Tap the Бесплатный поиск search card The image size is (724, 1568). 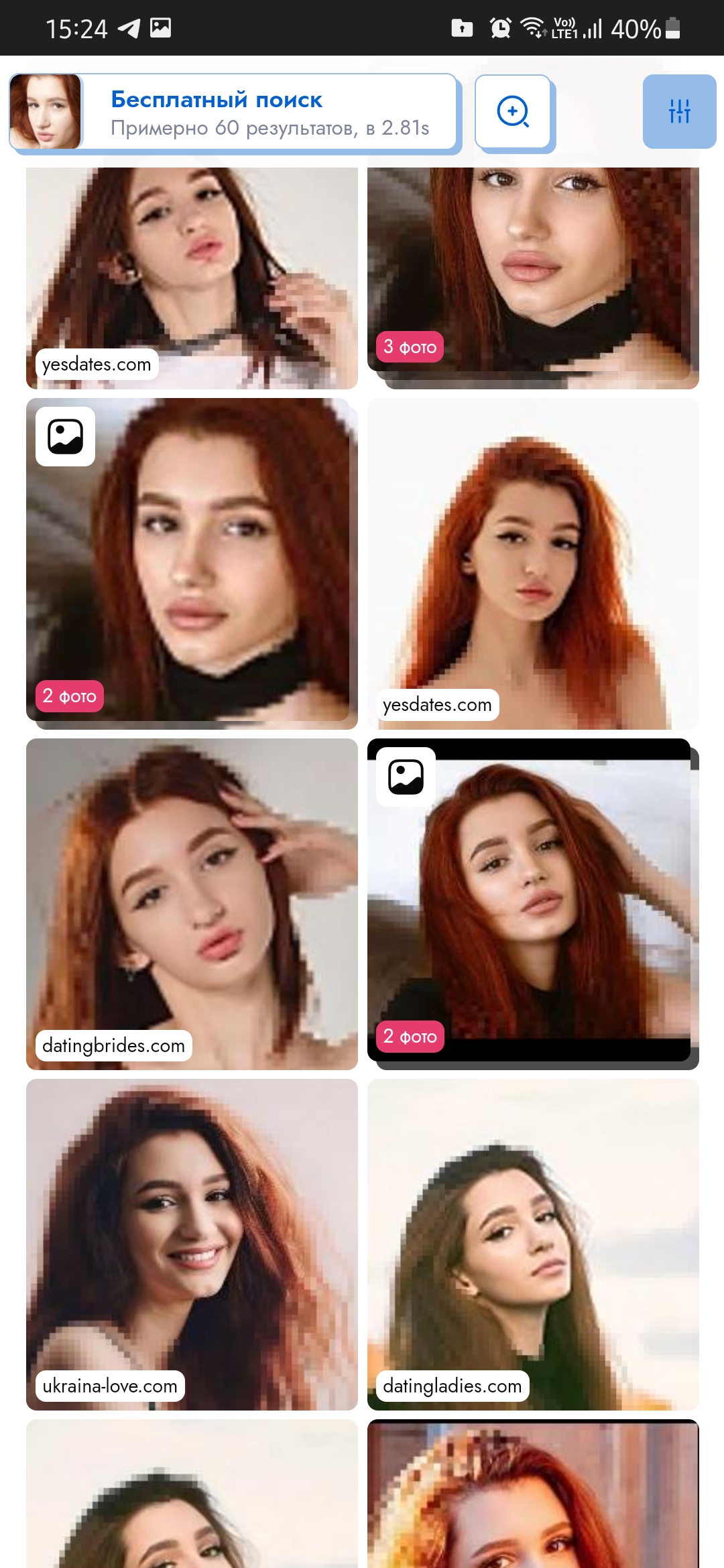(233, 112)
